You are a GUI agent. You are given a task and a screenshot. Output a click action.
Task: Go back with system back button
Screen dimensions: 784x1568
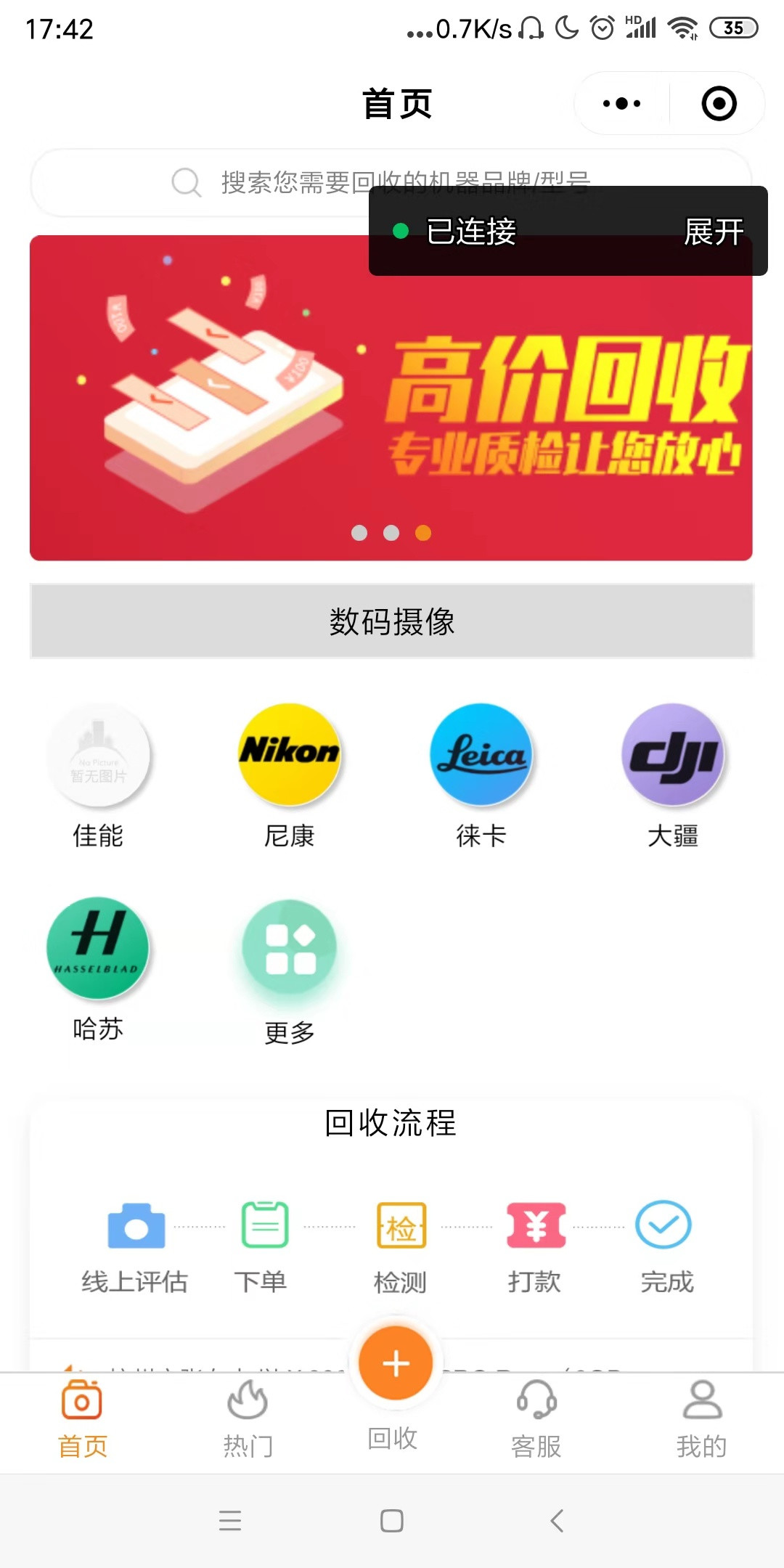point(557,1521)
